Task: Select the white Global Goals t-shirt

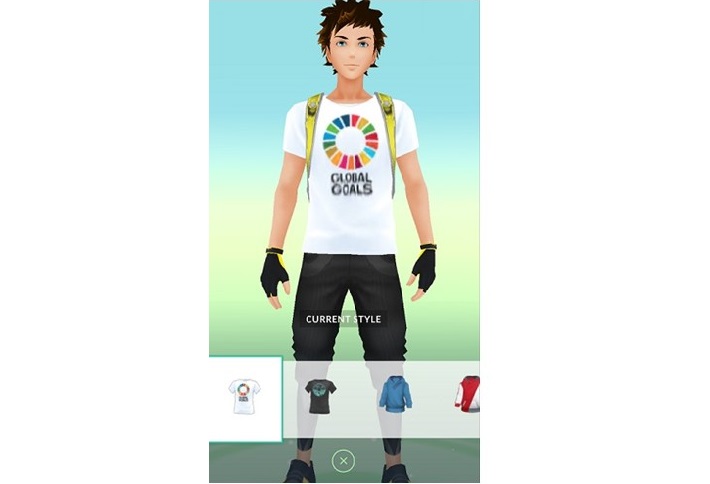Action: tap(243, 397)
